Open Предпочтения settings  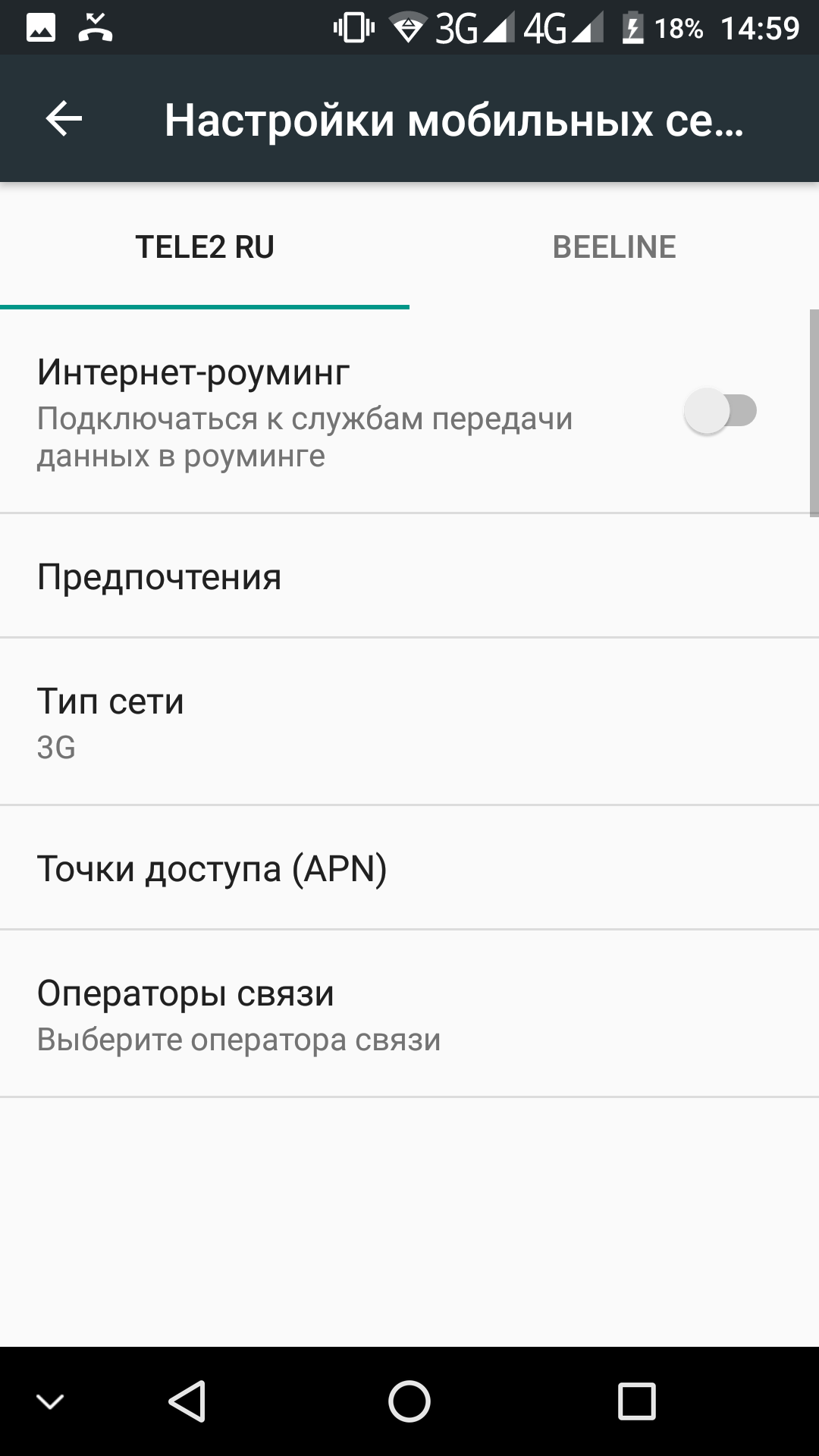tap(409, 576)
